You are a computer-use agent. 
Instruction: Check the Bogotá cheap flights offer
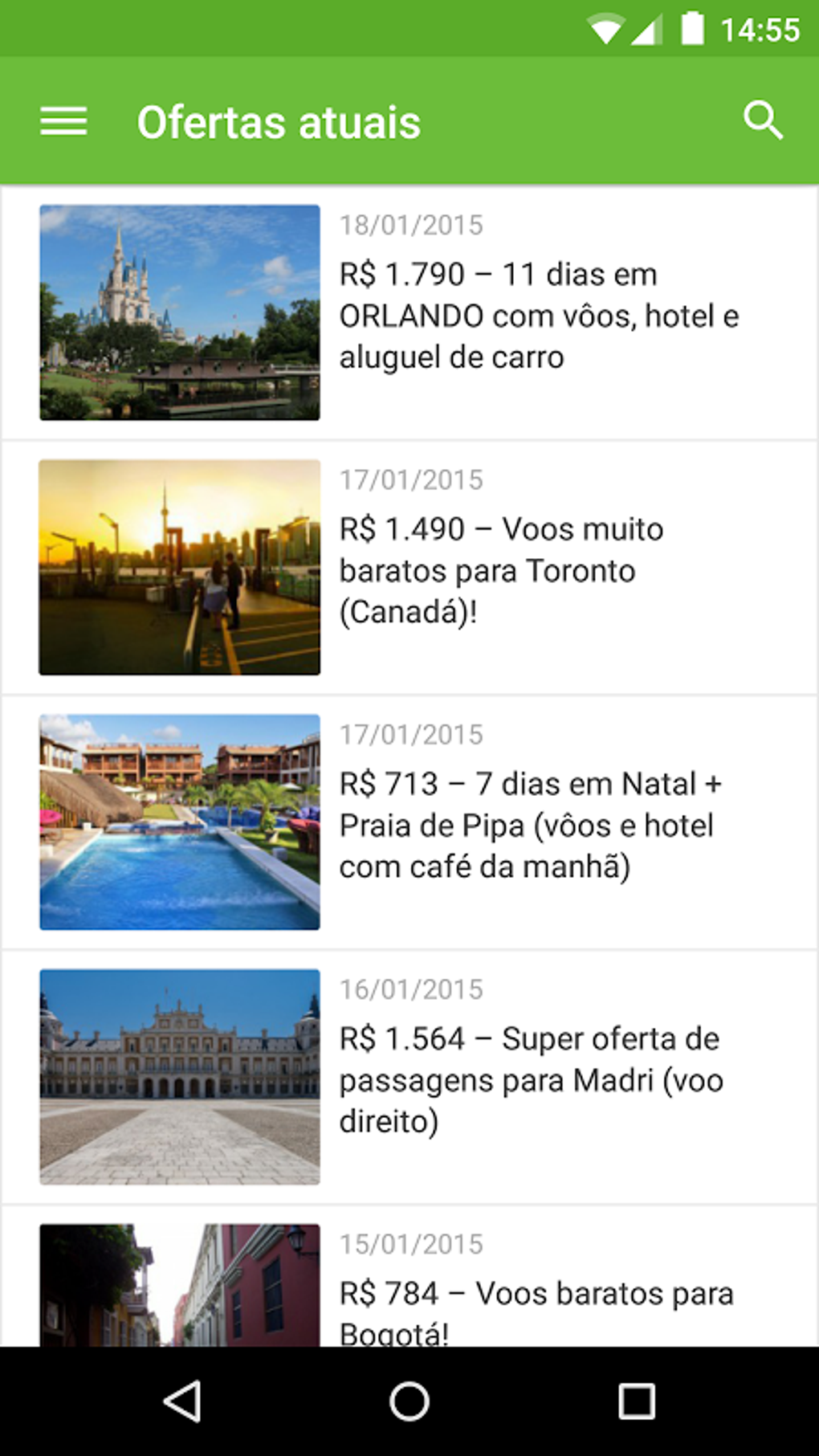(498, 1293)
